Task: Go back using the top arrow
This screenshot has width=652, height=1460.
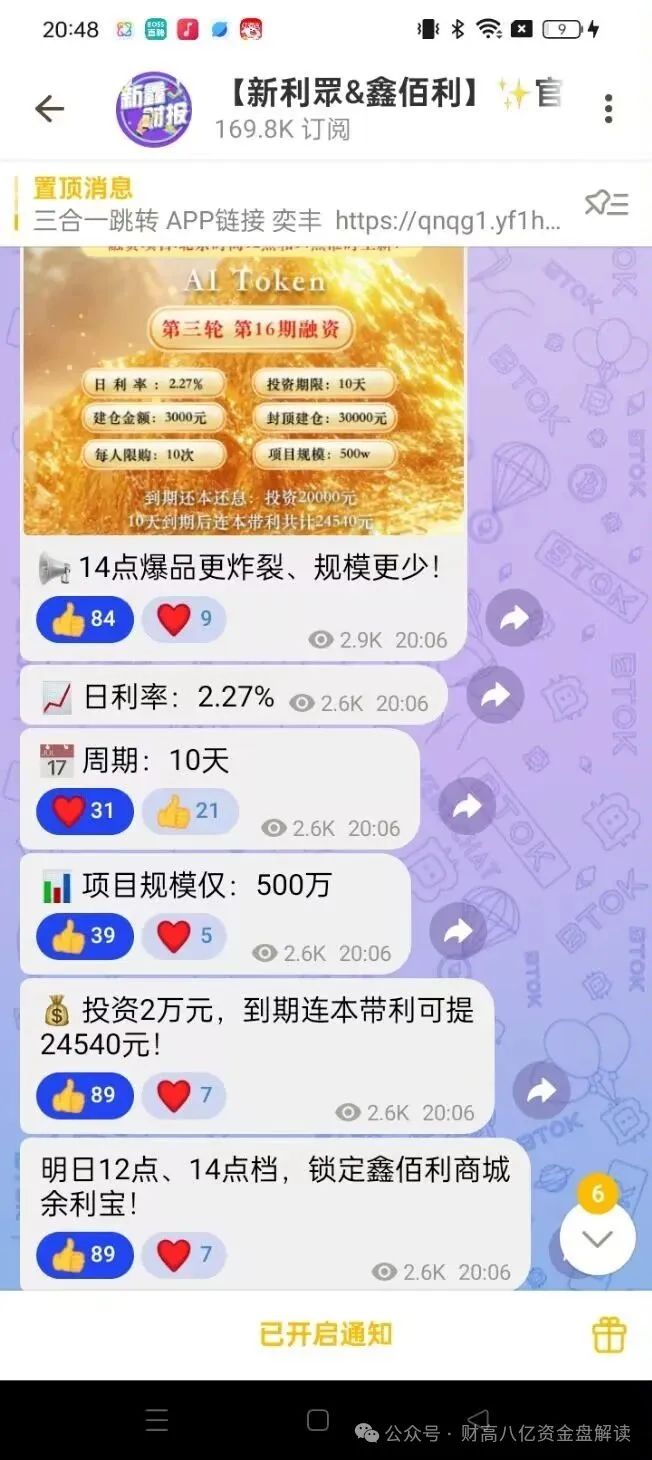Action: 49,109
